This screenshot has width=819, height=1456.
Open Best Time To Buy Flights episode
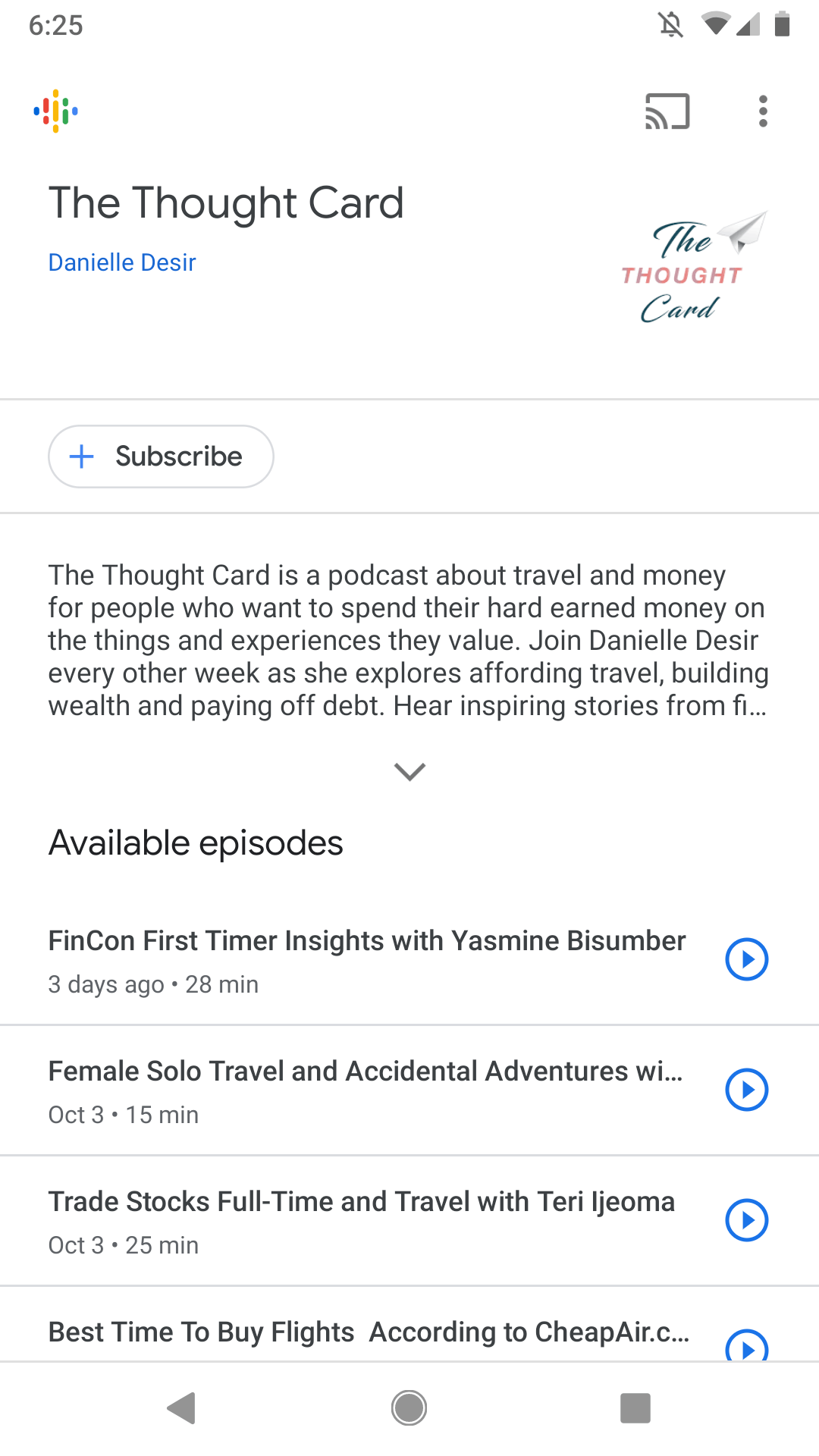(369, 1332)
